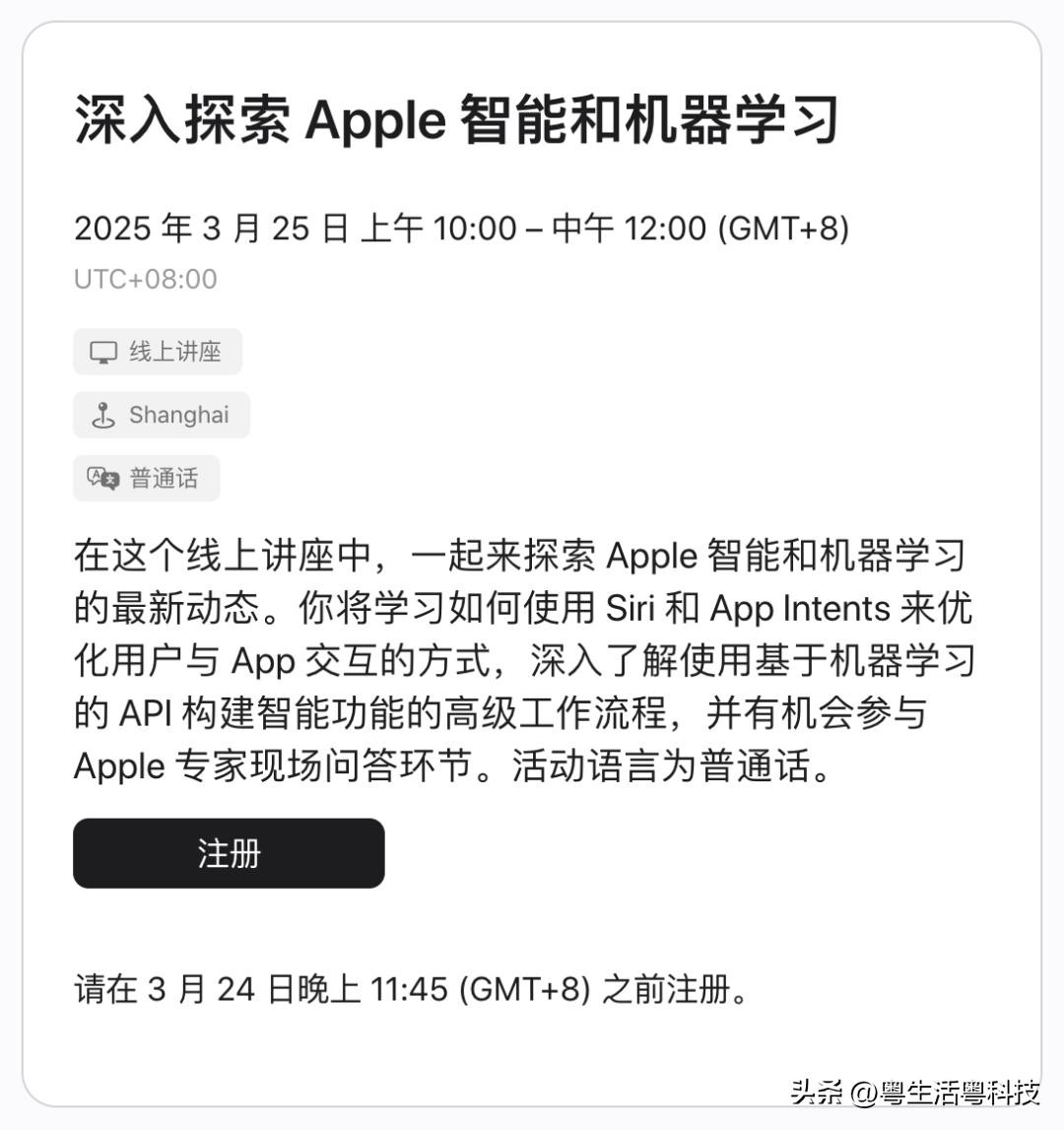This screenshot has height=1130, width=1064.
Task: Tap the 注册 button to register
Action: pos(229,853)
